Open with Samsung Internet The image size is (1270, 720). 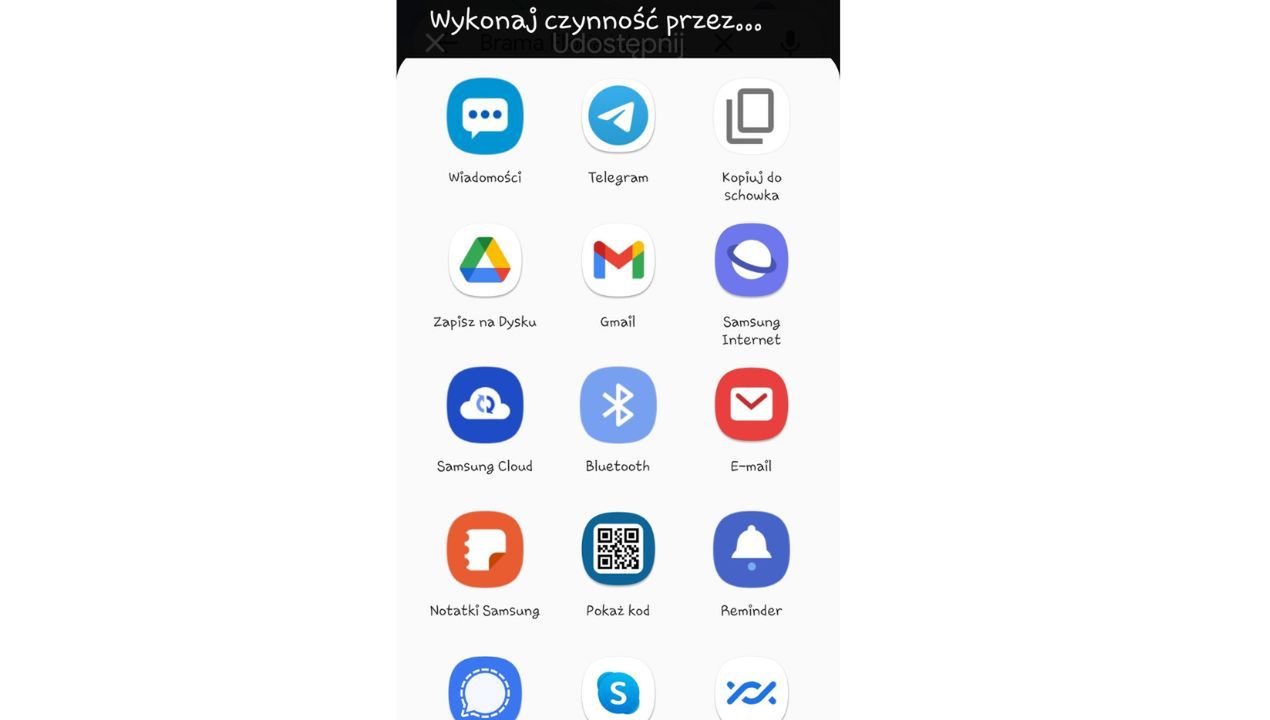pyautogui.click(x=751, y=261)
